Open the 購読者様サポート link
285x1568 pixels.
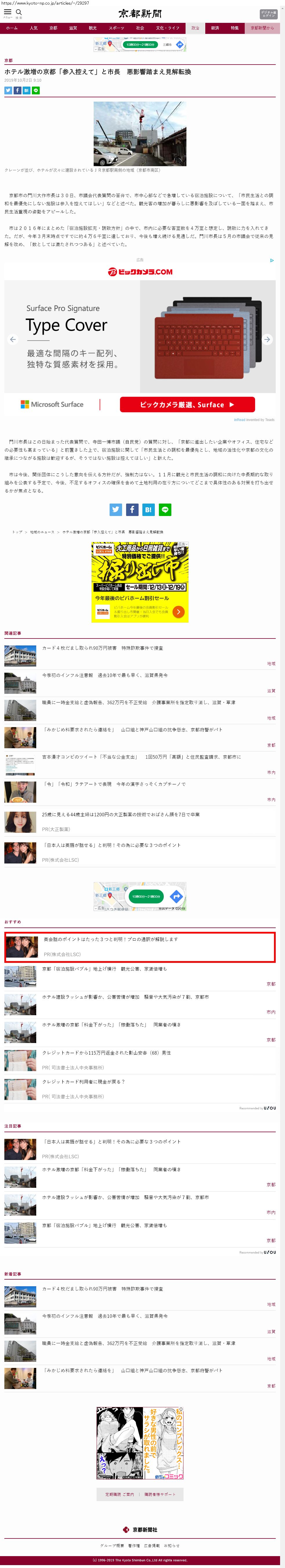pyautogui.click(x=159, y=1494)
